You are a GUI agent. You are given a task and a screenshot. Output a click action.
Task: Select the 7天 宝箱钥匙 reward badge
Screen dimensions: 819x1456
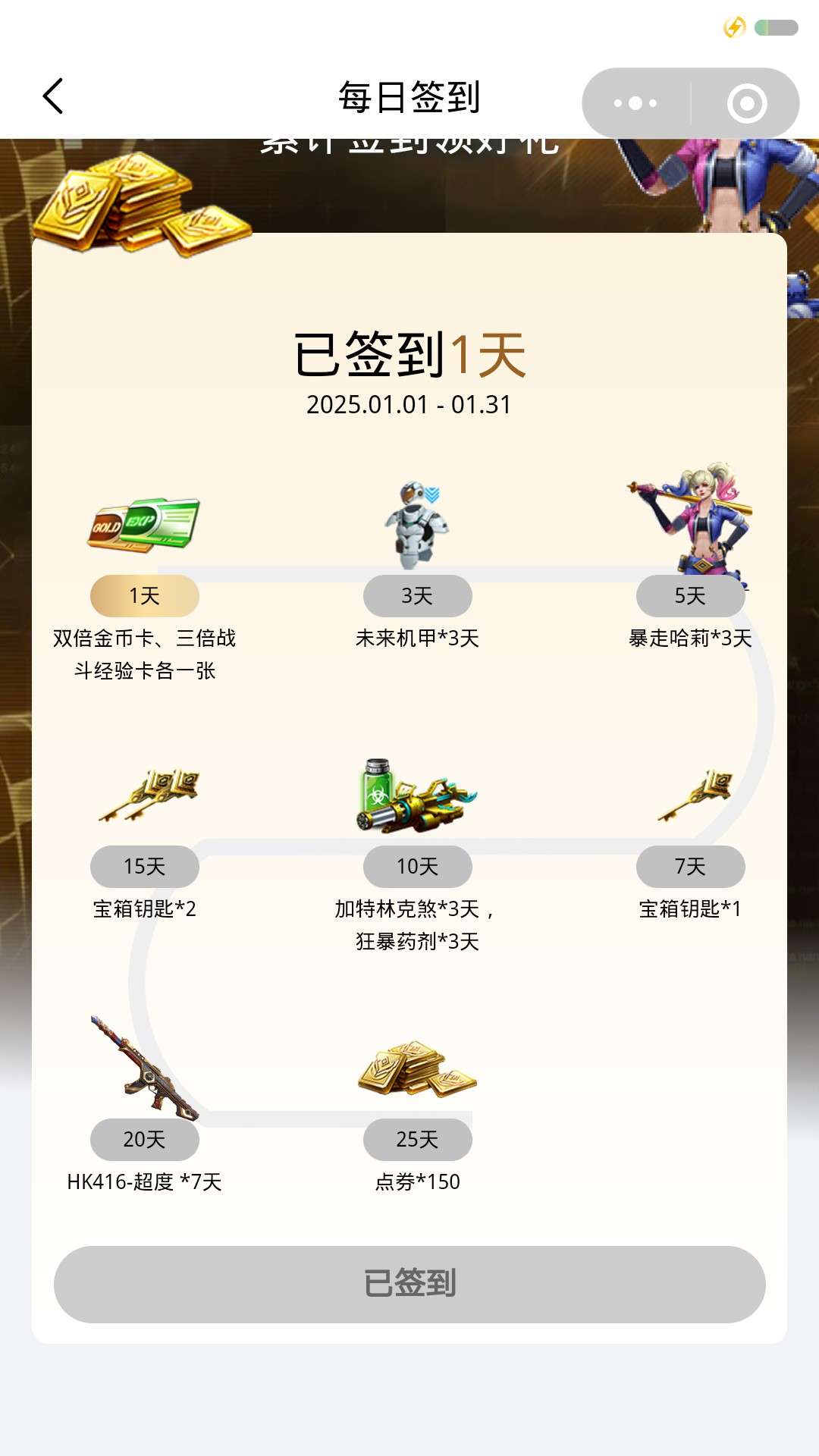(x=690, y=867)
